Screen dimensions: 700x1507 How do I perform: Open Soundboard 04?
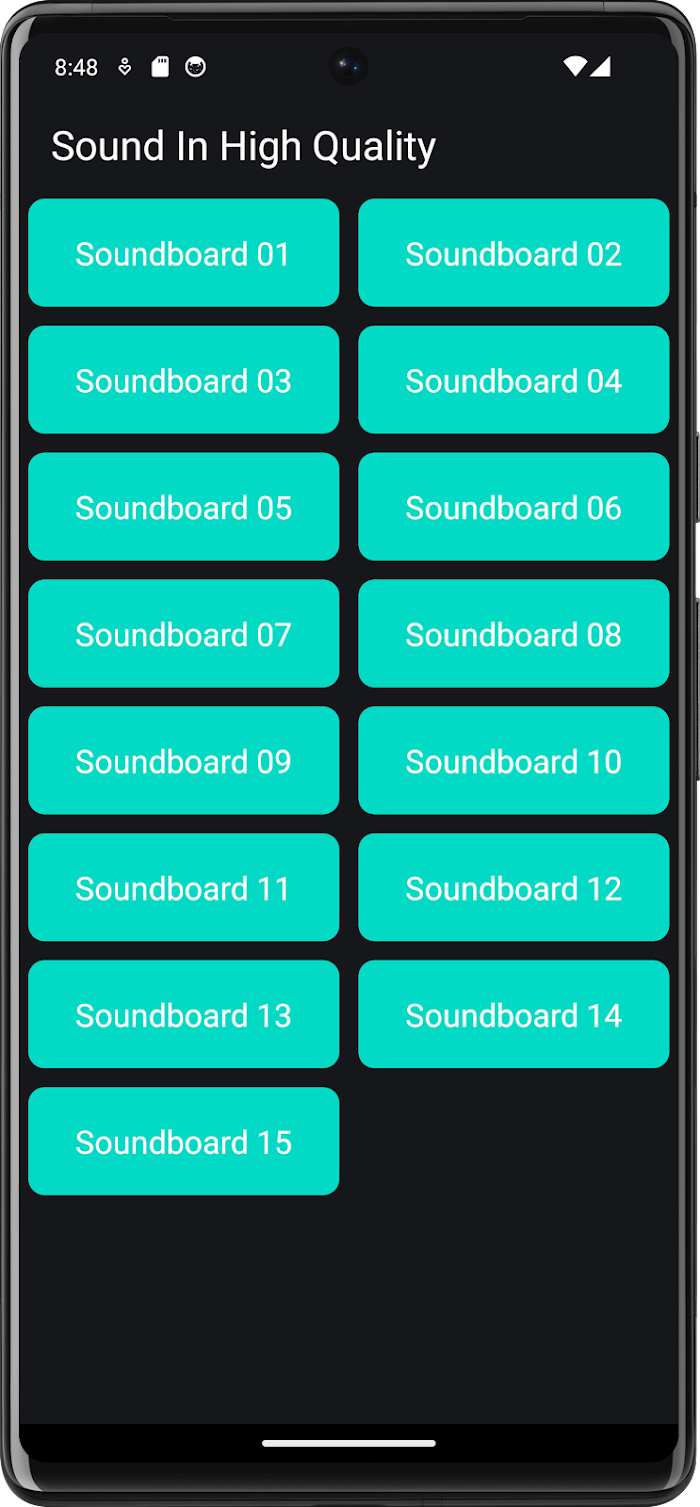[514, 380]
